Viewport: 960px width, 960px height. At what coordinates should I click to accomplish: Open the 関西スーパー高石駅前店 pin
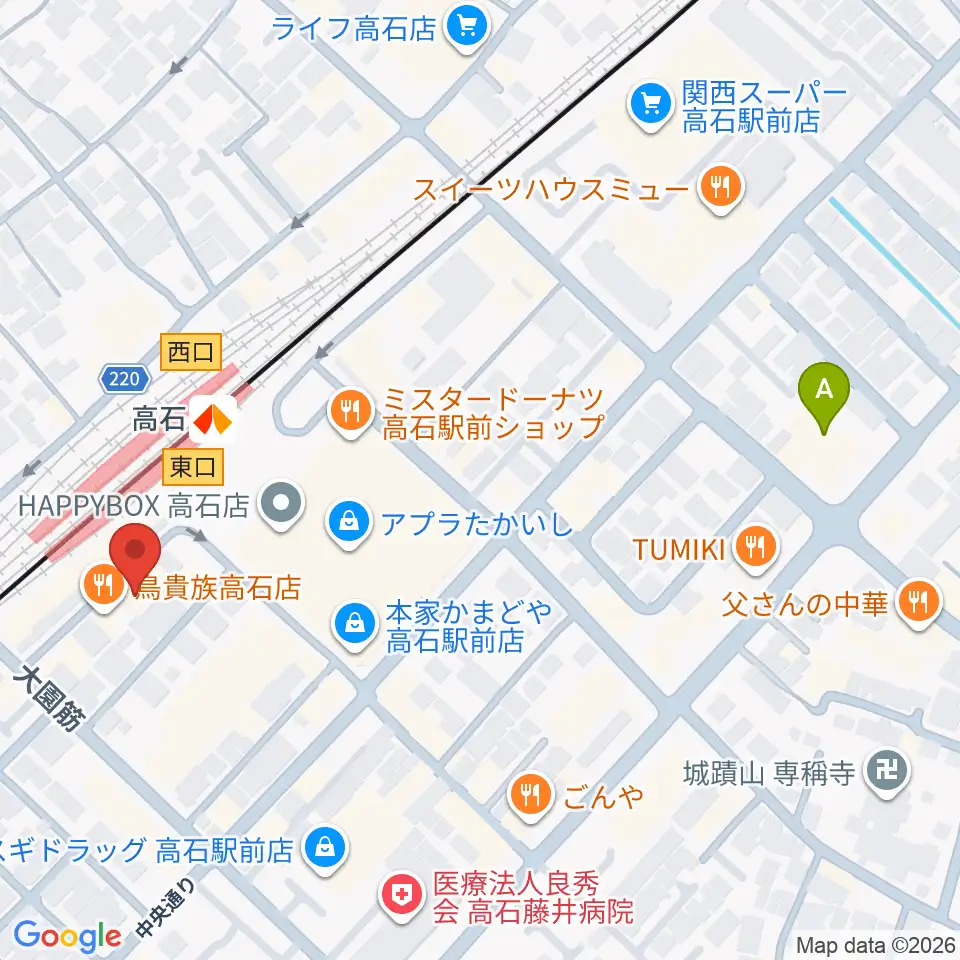tap(650, 108)
